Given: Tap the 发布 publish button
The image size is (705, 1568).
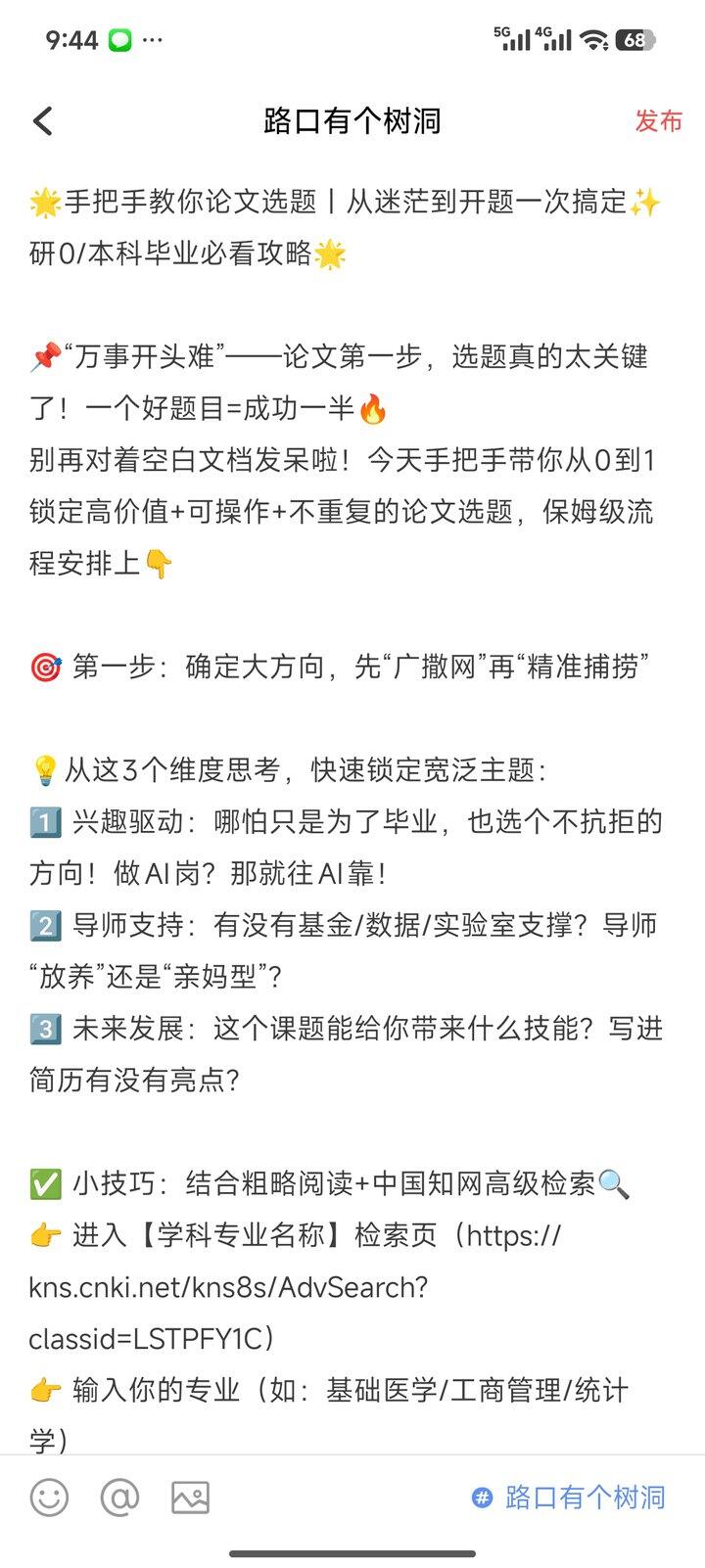Looking at the screenshot, I should [x=659, y=120].
